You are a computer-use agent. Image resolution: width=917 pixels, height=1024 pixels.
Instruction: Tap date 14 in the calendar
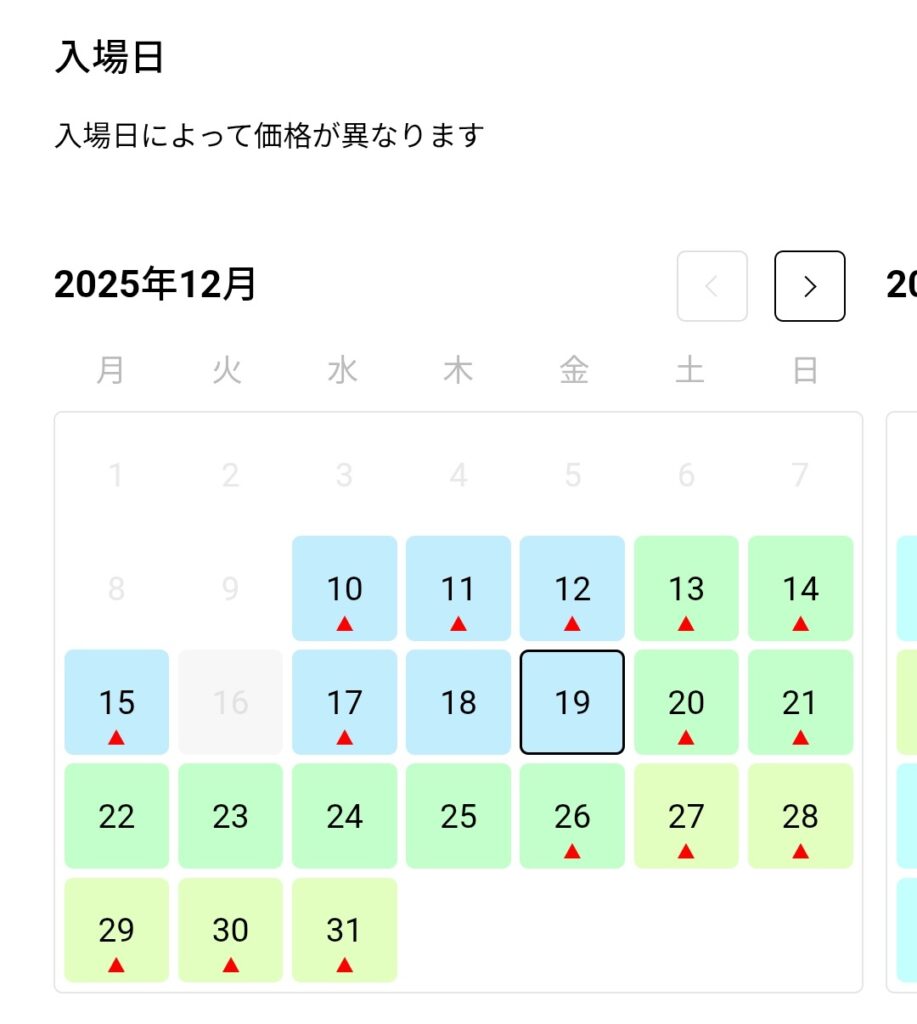[800, 589]
